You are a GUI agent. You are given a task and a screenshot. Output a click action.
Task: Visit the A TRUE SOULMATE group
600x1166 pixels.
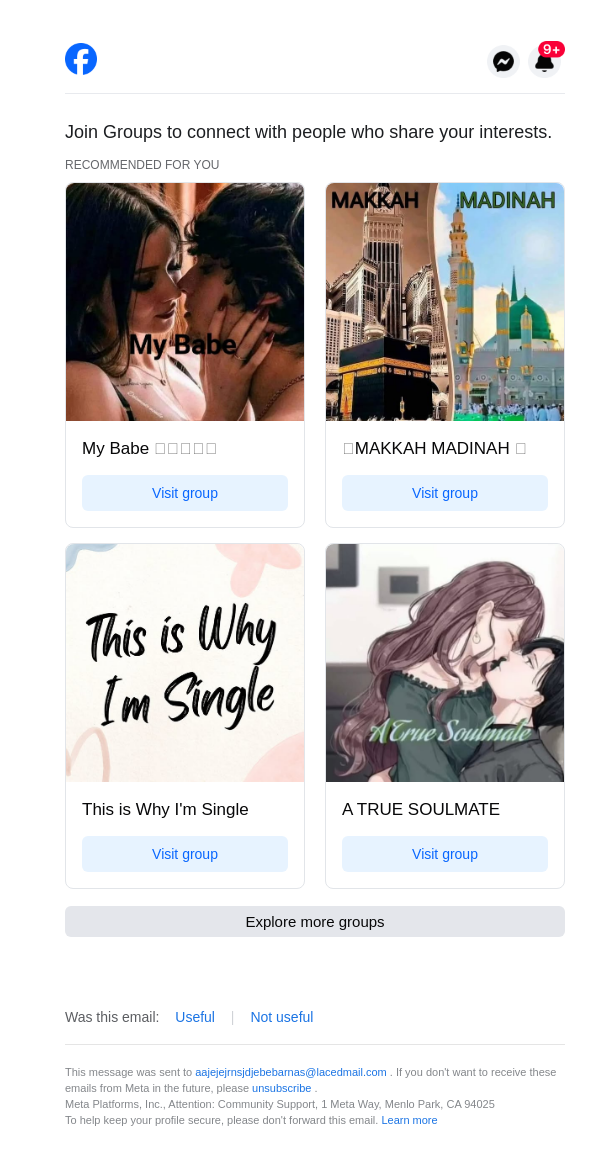[x=445, y=854]
